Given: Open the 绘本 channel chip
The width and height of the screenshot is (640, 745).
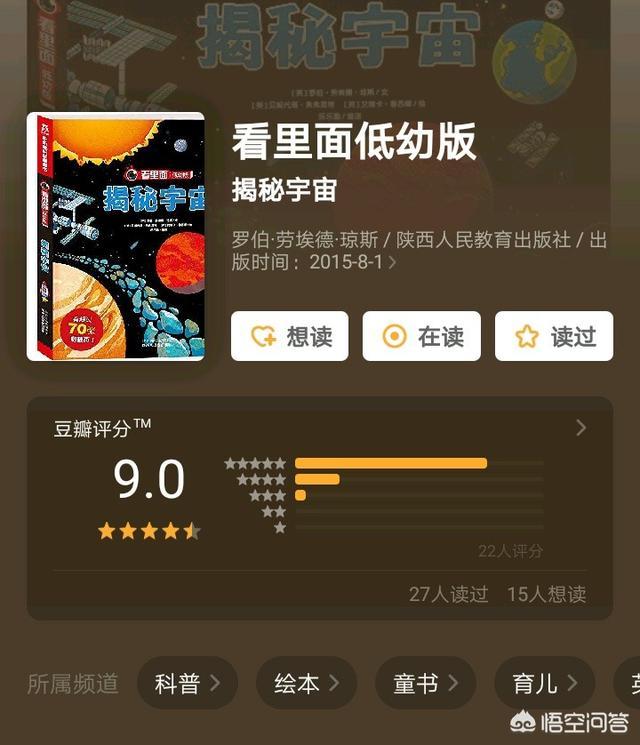Looking at the screenshot, I should tap(306, 683).
